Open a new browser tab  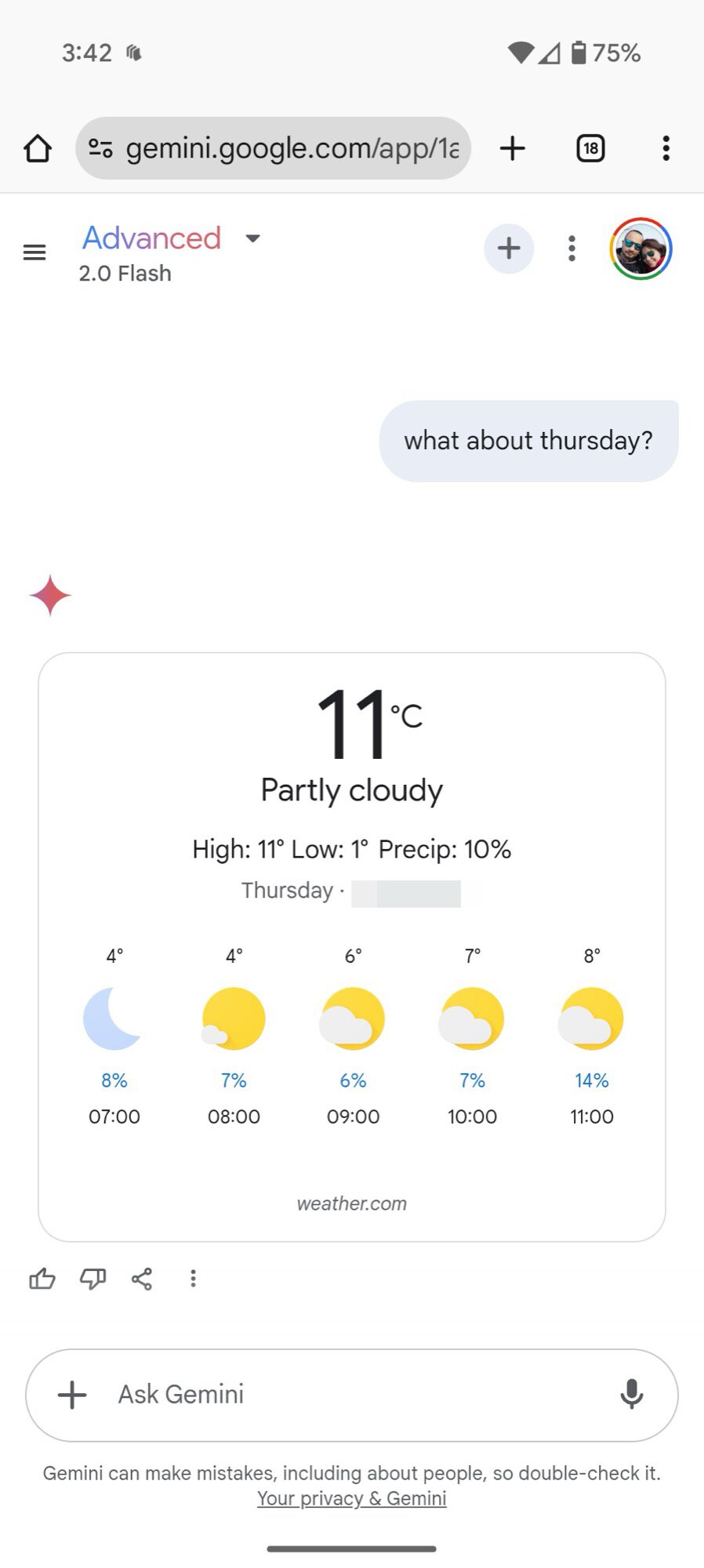tap(512, 148)
